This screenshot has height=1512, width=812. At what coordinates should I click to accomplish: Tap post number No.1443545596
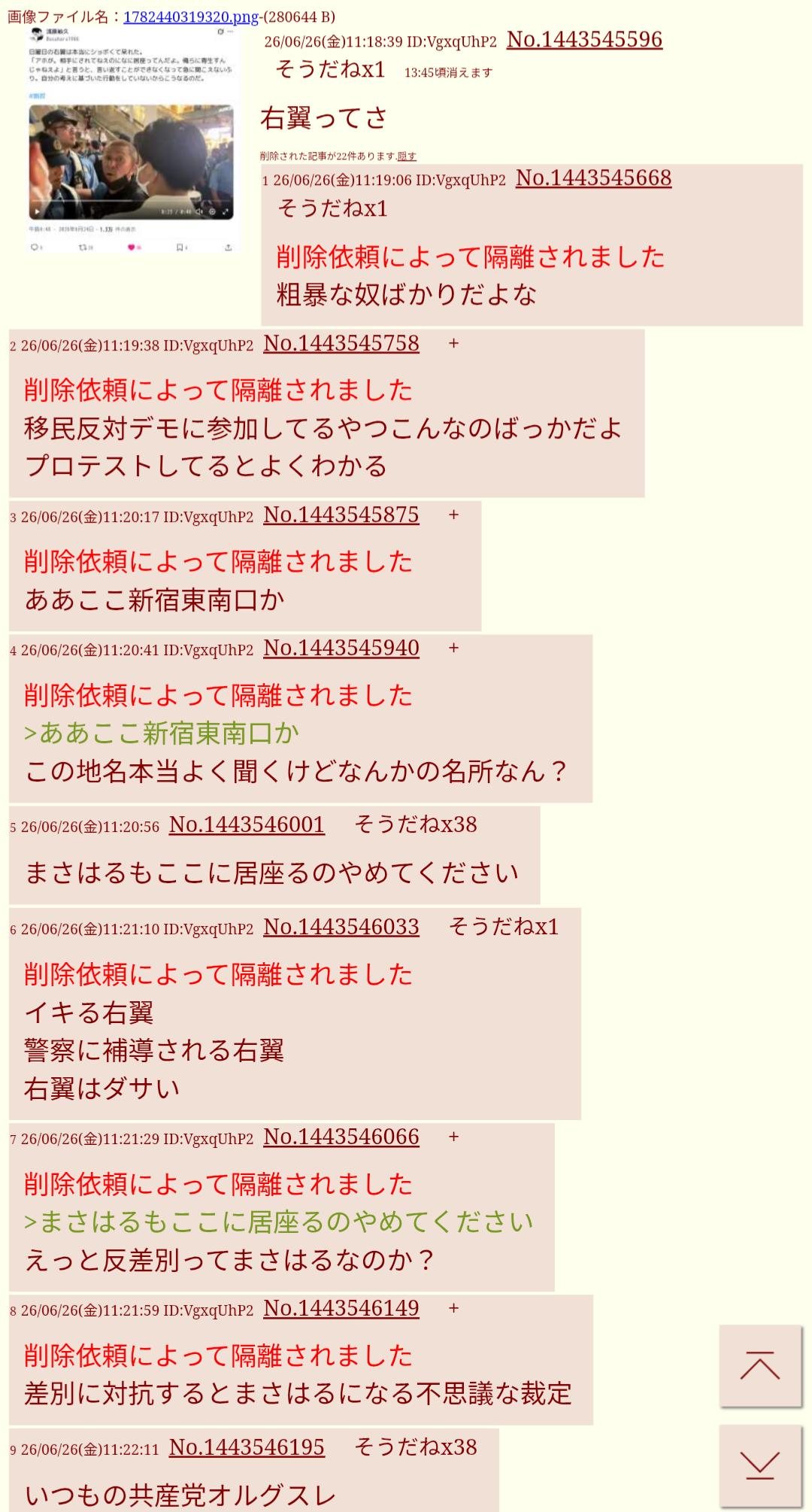[x=584, y=40]
